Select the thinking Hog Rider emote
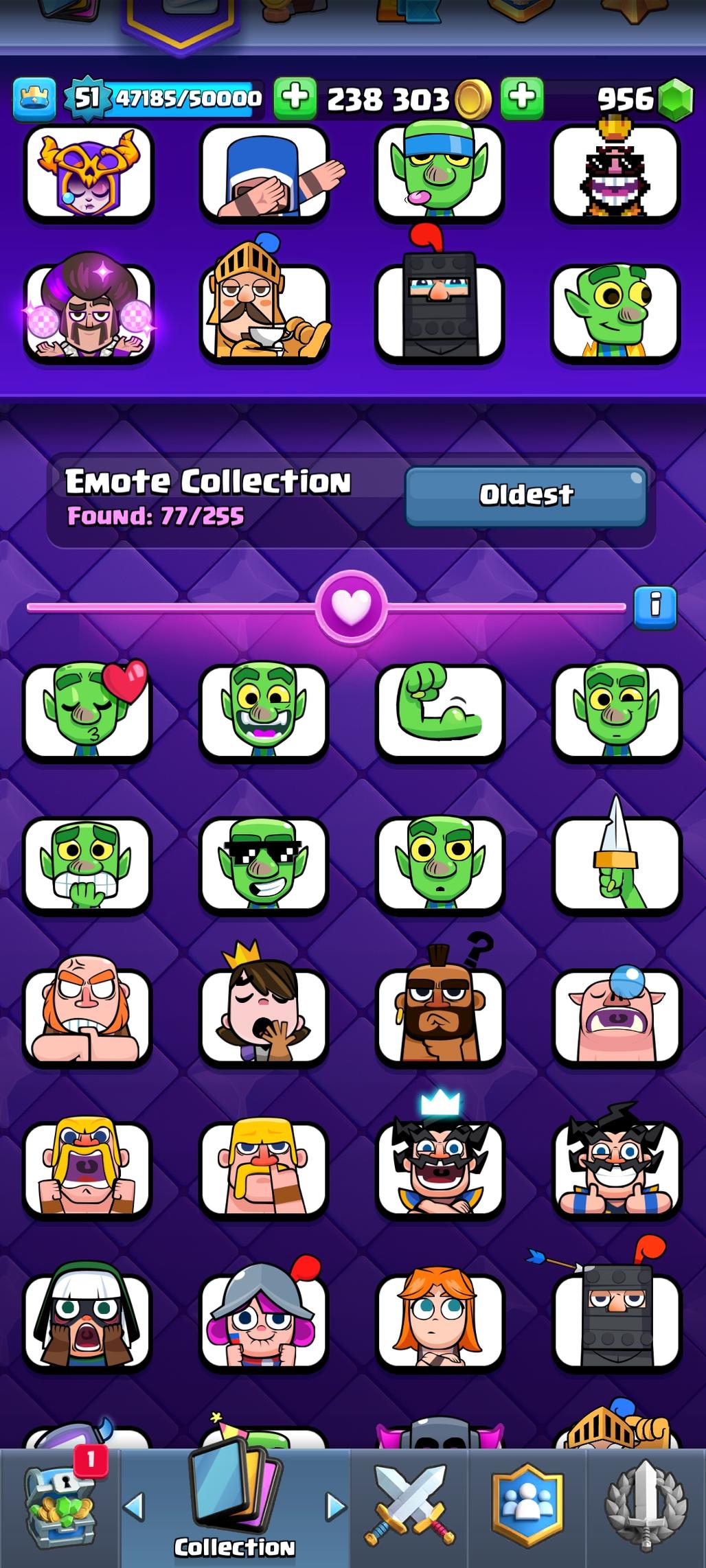The image size is (706, 1568). 440,1015
